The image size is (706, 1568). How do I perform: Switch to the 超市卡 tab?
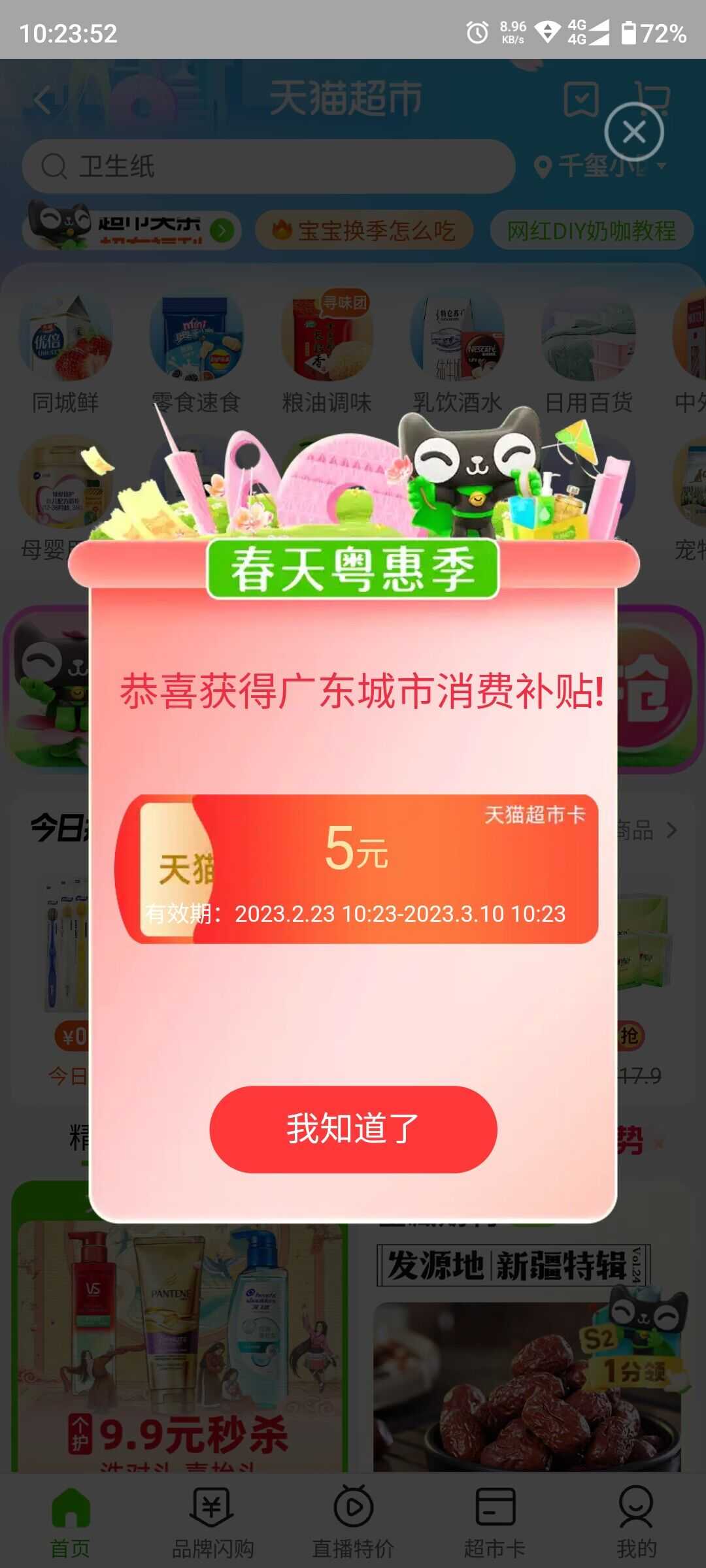(x=494, y=1522)
